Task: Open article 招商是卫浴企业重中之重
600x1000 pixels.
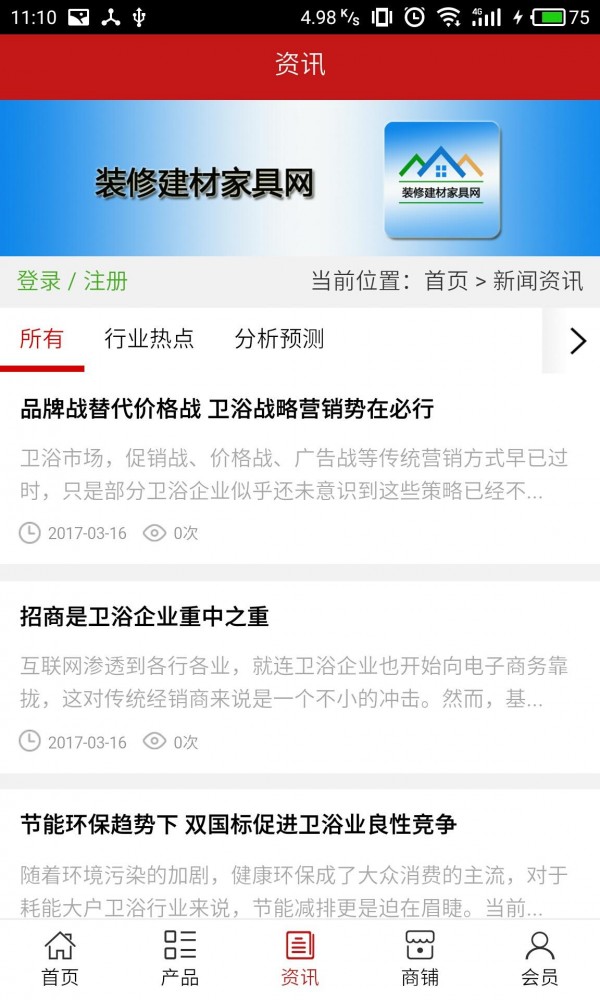Action: (145, 617)
